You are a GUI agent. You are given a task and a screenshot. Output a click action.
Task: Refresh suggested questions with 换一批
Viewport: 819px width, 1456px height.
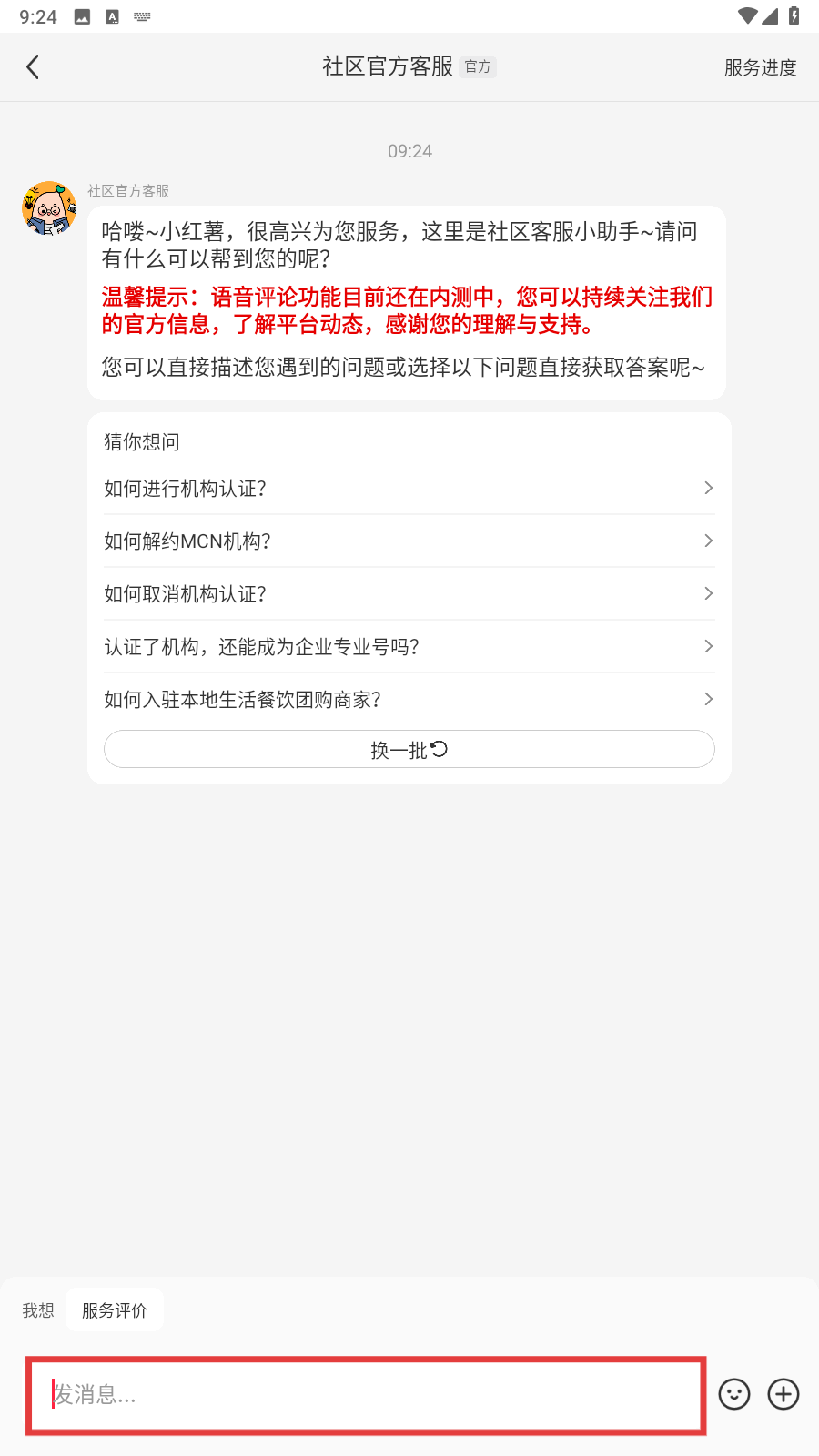409,750
